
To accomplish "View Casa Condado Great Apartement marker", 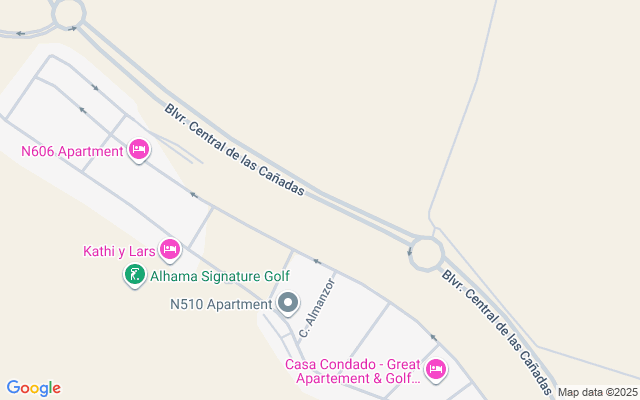I will click(x=435, y=369).
